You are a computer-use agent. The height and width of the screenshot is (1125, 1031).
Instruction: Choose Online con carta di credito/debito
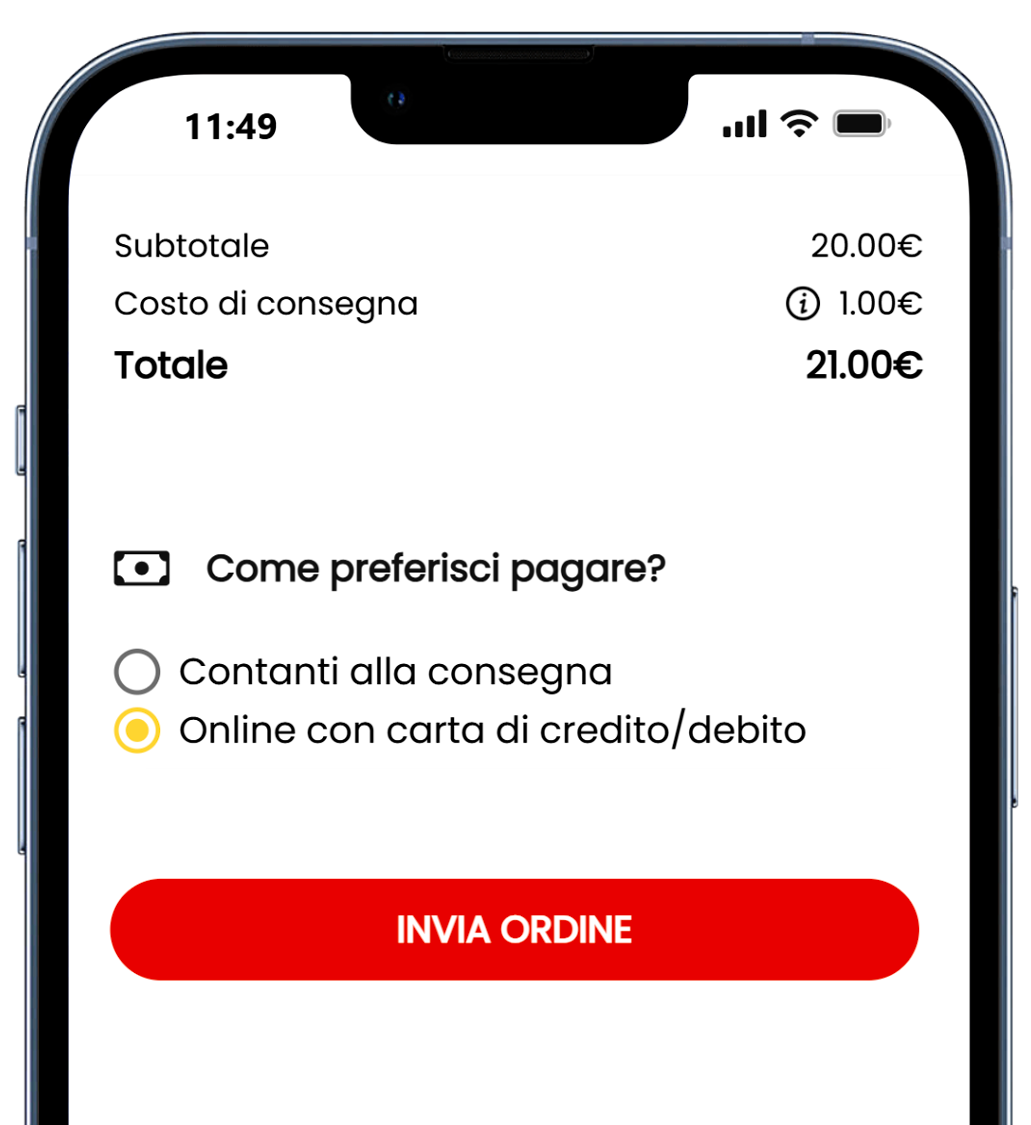click(137, 731)
